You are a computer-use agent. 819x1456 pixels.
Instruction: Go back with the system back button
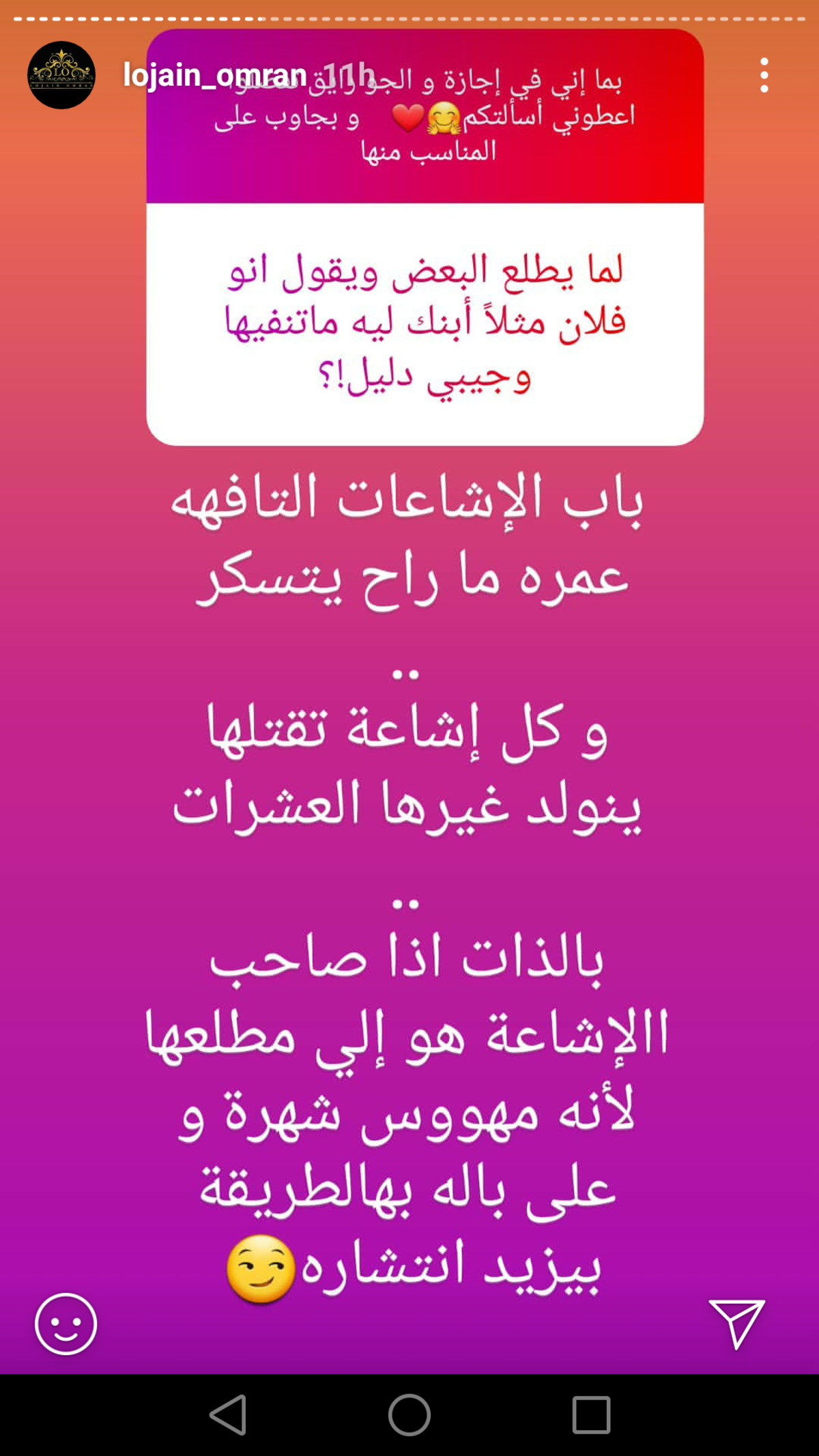click(x=229, y=1415)
